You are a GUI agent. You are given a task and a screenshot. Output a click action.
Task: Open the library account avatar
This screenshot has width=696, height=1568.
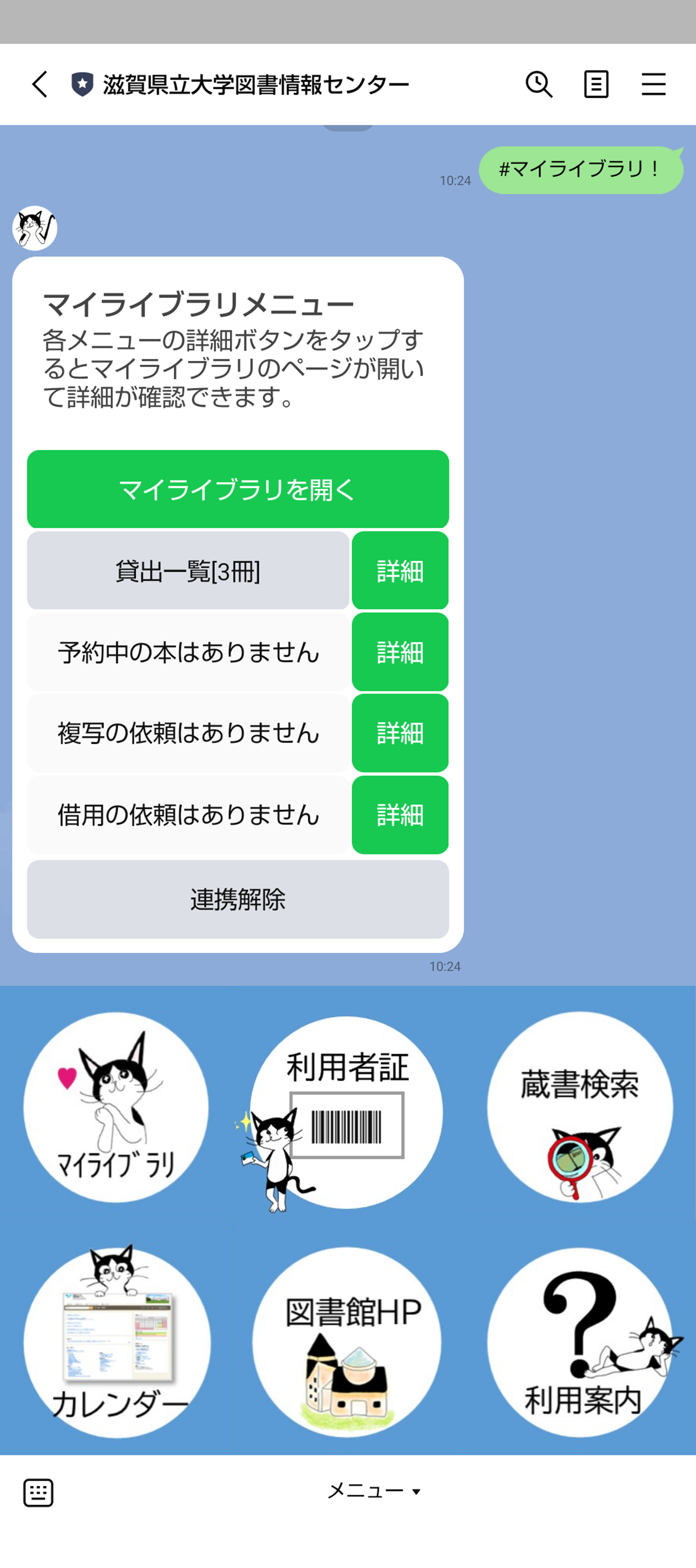coord(35,228)
